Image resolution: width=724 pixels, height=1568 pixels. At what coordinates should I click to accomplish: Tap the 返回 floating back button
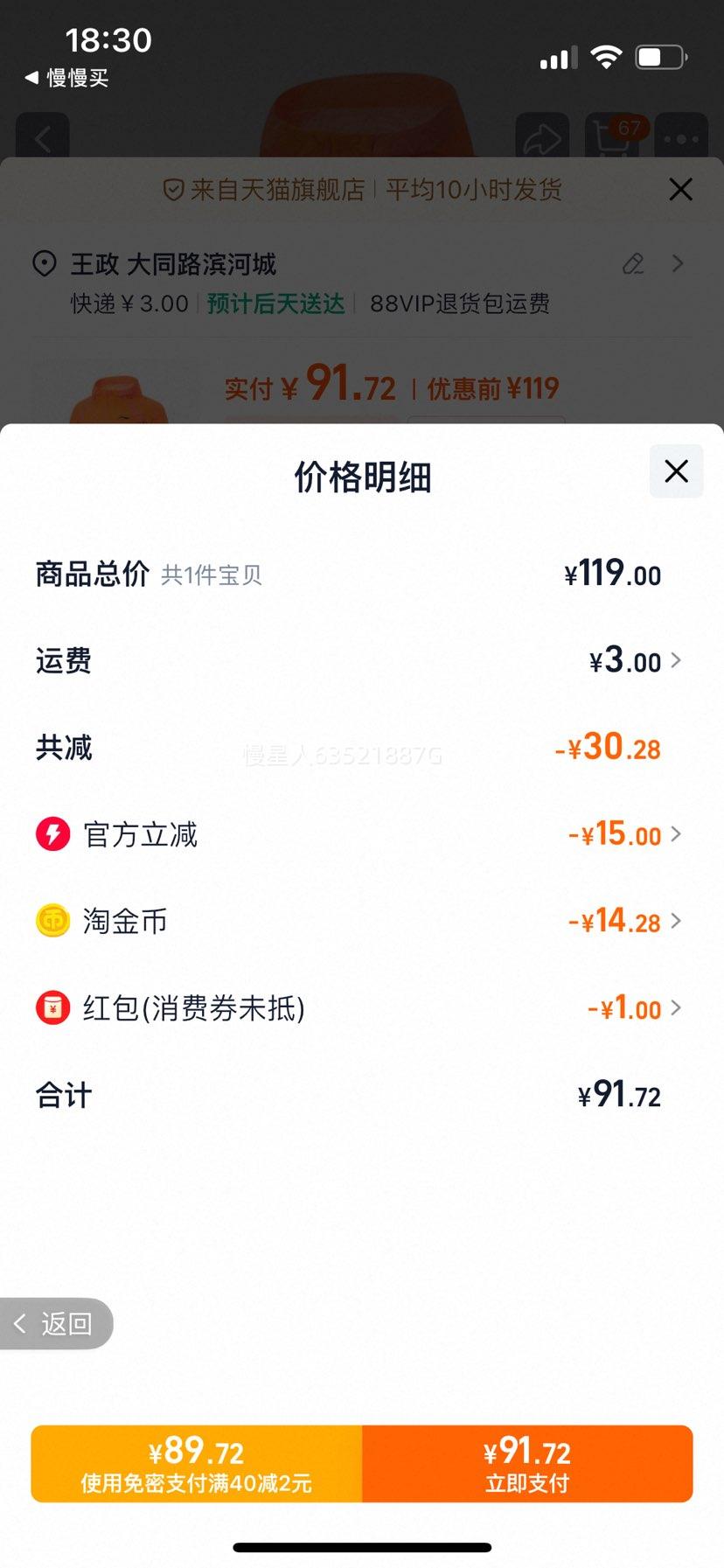[56, 1324]
